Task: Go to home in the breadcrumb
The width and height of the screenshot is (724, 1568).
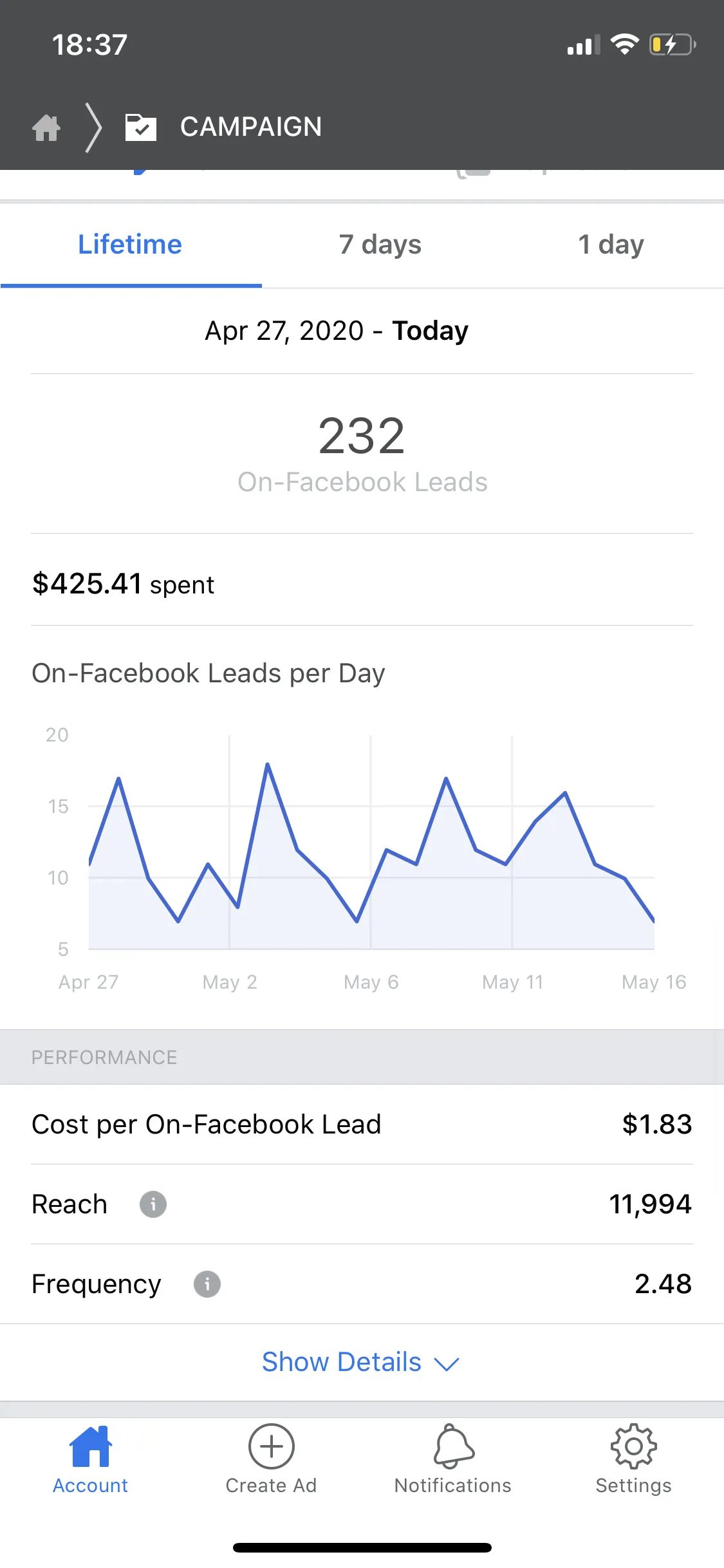Action: (x=46, y=127)
